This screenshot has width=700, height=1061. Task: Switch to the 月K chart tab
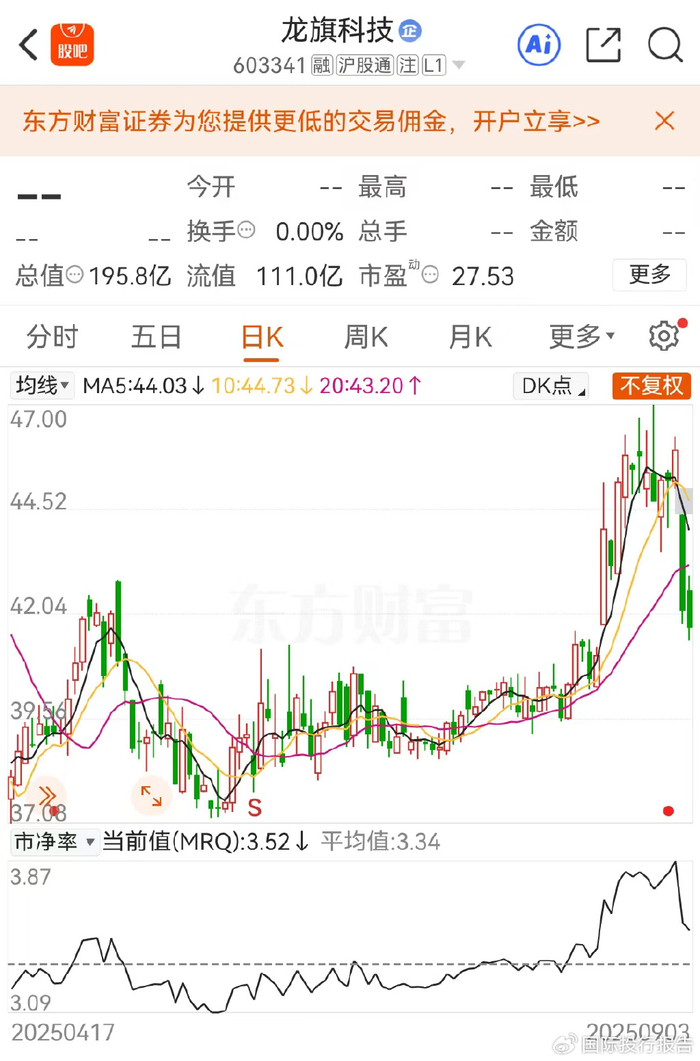470,337
